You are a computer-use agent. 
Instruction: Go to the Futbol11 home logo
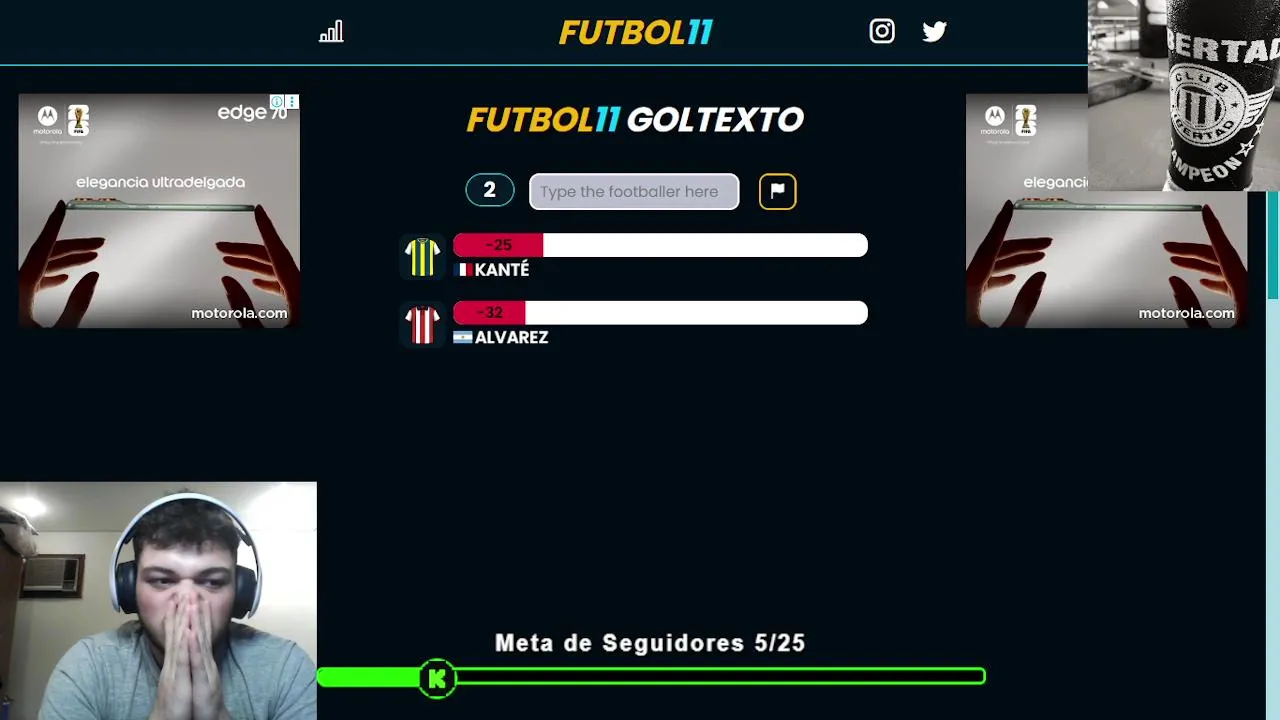(x=635, y=32)
